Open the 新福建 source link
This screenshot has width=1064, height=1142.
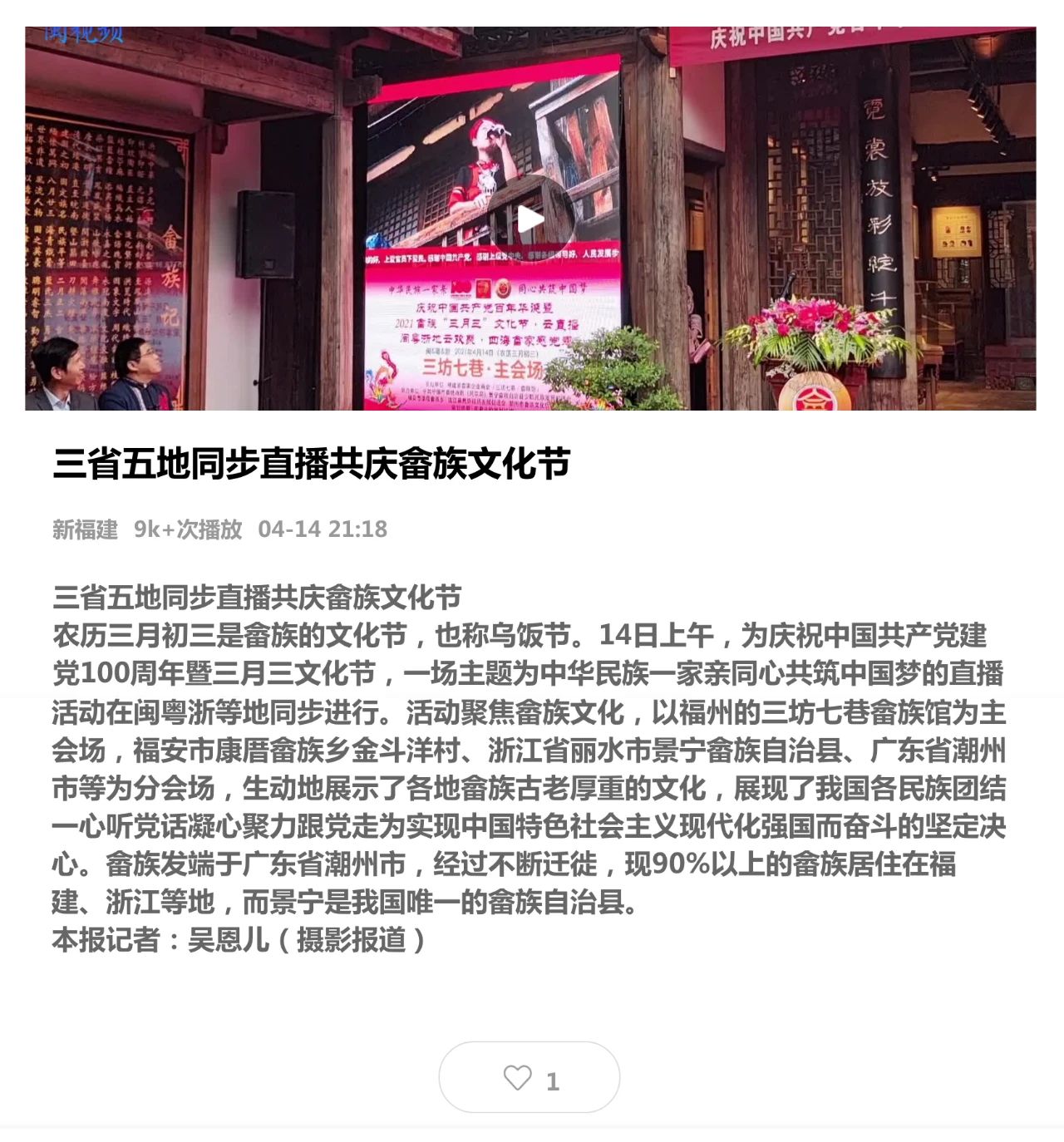click(85, 529)
